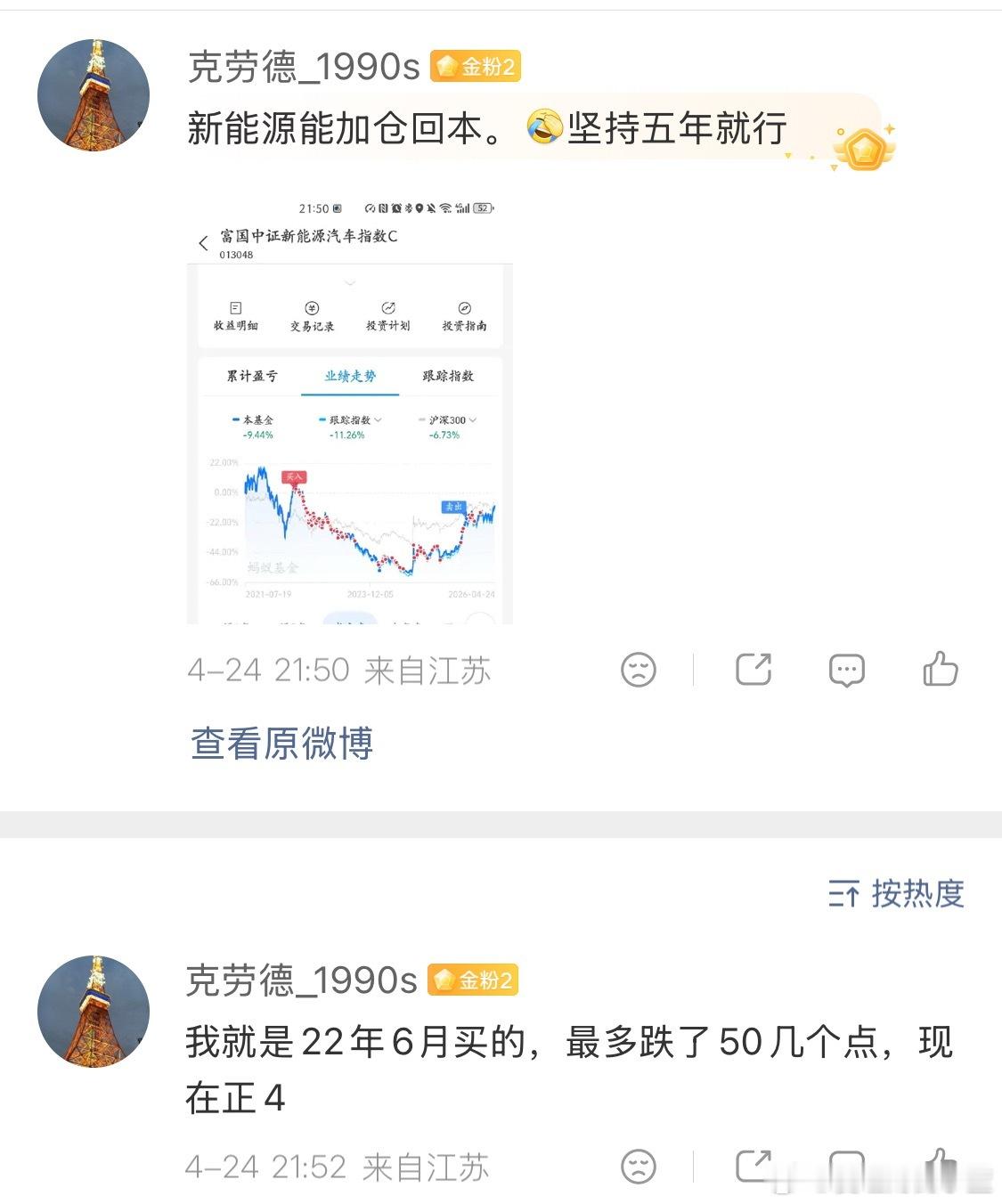Image resolution: width=1002 pixels, height=1204 pixels.
Task: Collapse the panel with the downward chevron
Action: click(349, 283)
